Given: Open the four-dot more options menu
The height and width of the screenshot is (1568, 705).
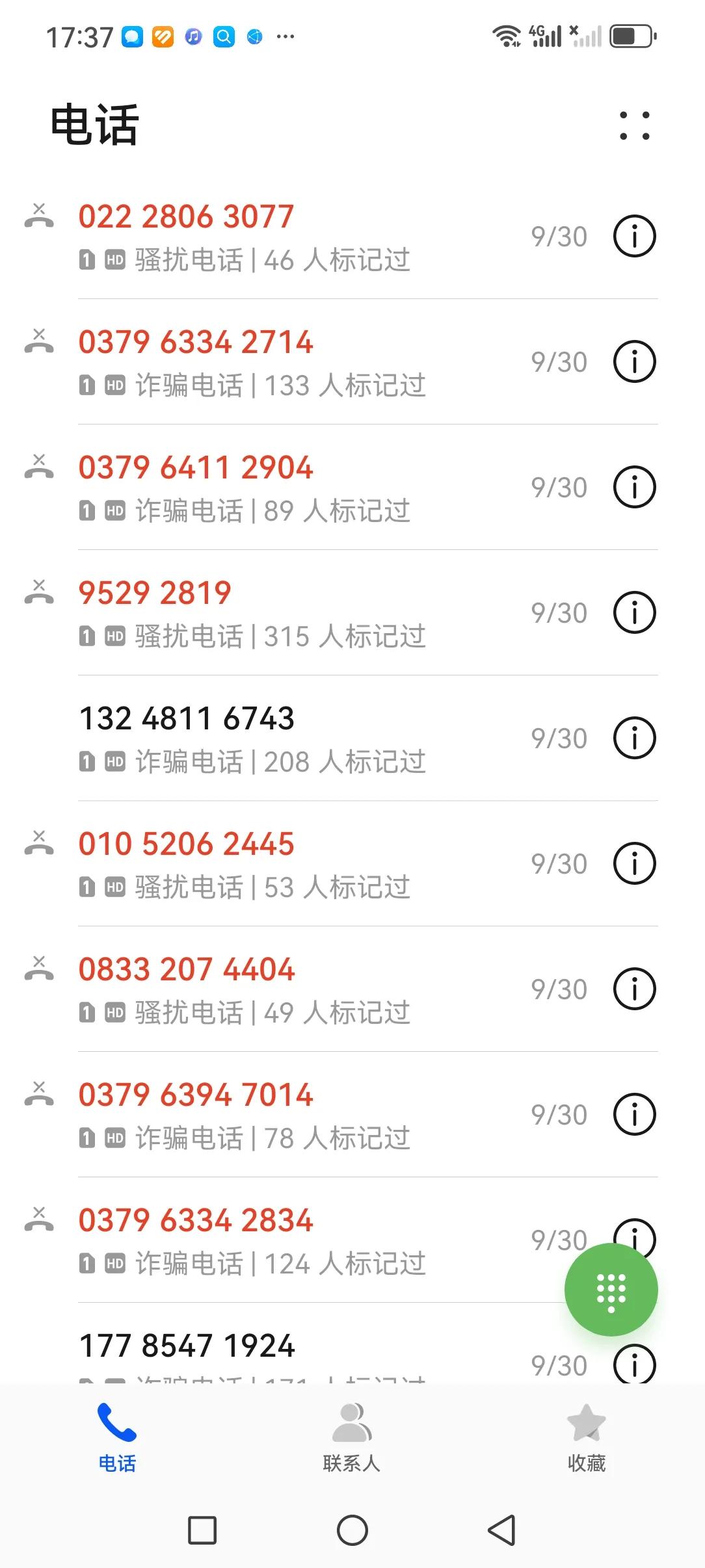Looking at the screenshot, I should pos(634,125).
